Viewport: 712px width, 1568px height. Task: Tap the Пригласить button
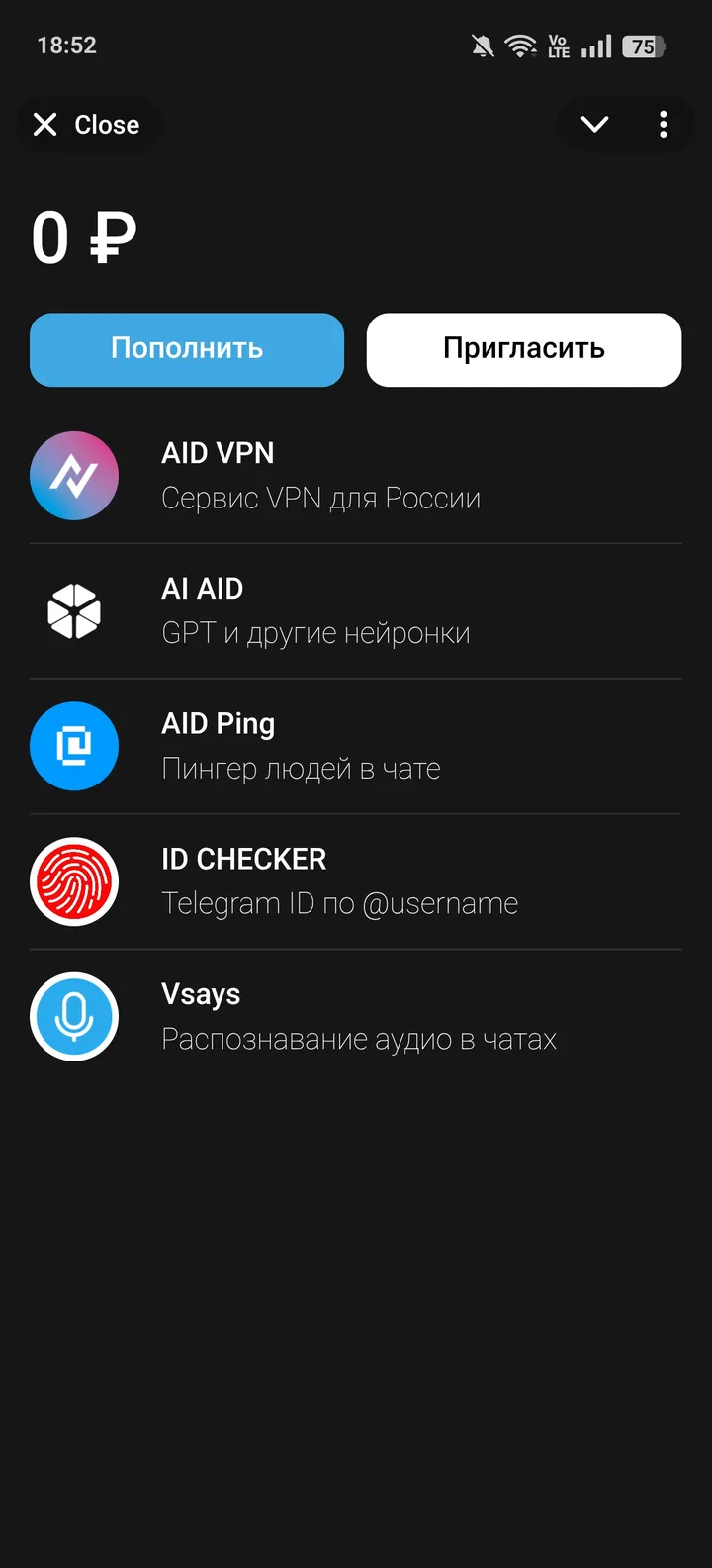click(523, 349)
